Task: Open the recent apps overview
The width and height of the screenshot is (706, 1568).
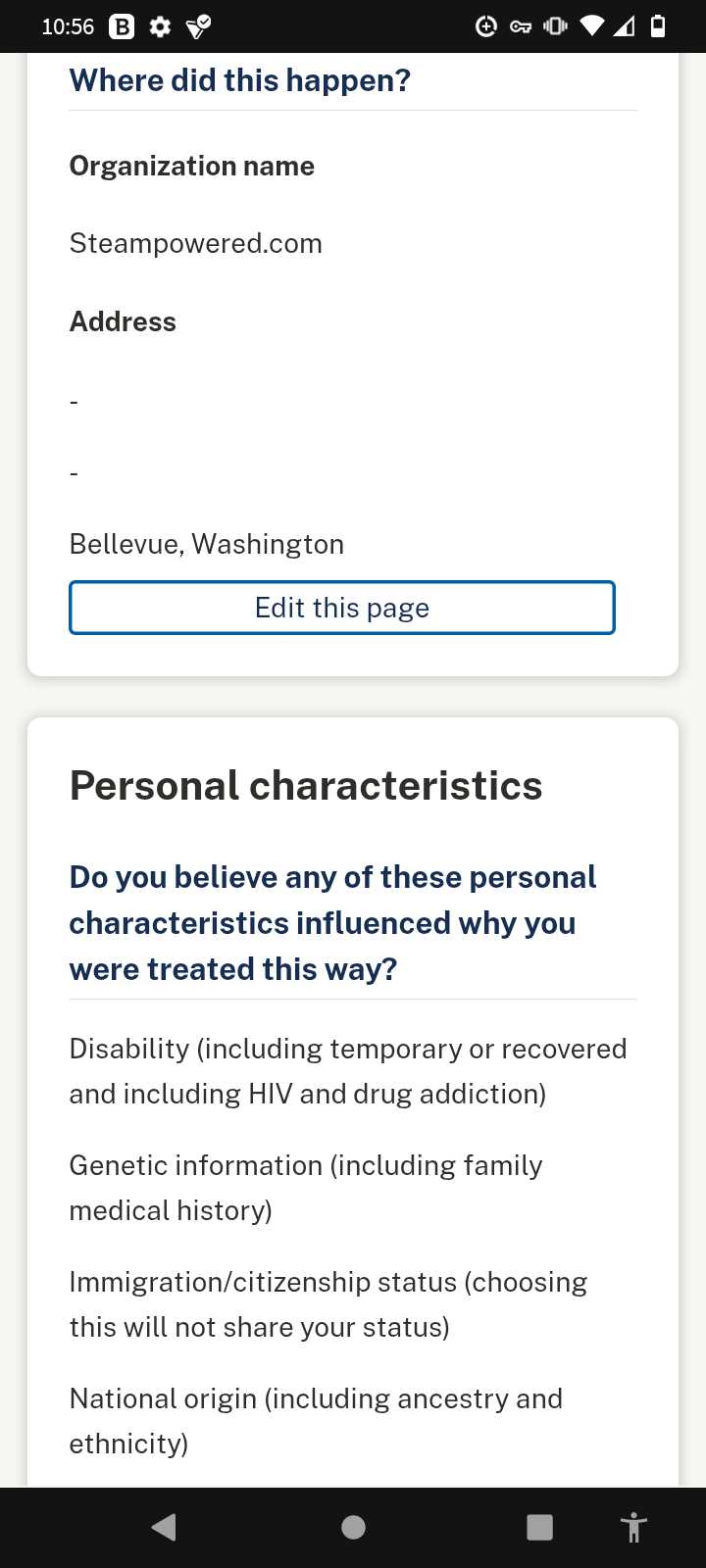Action: click(x=539, y=1527)
